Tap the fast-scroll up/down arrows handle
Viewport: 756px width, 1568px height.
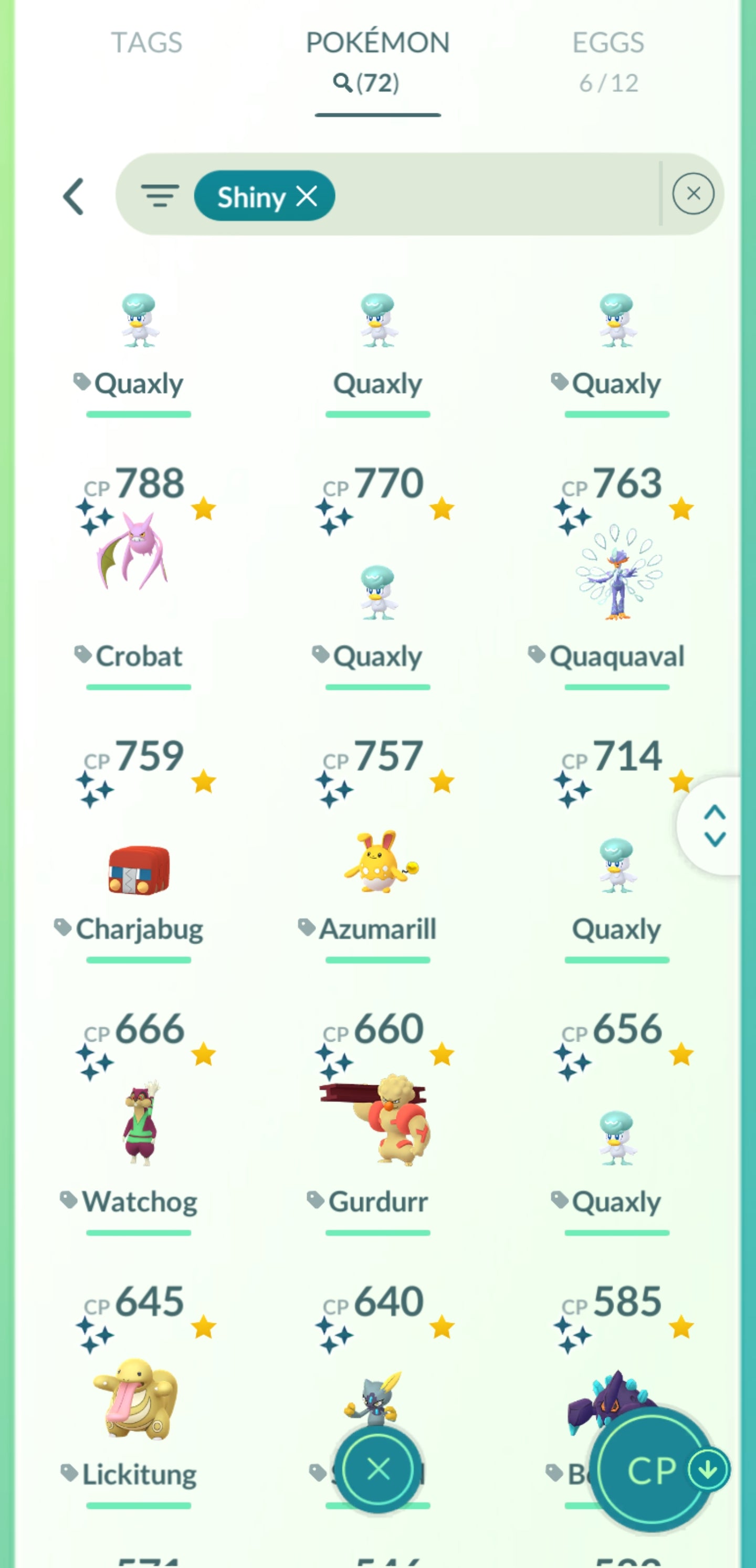coord(714,825)
